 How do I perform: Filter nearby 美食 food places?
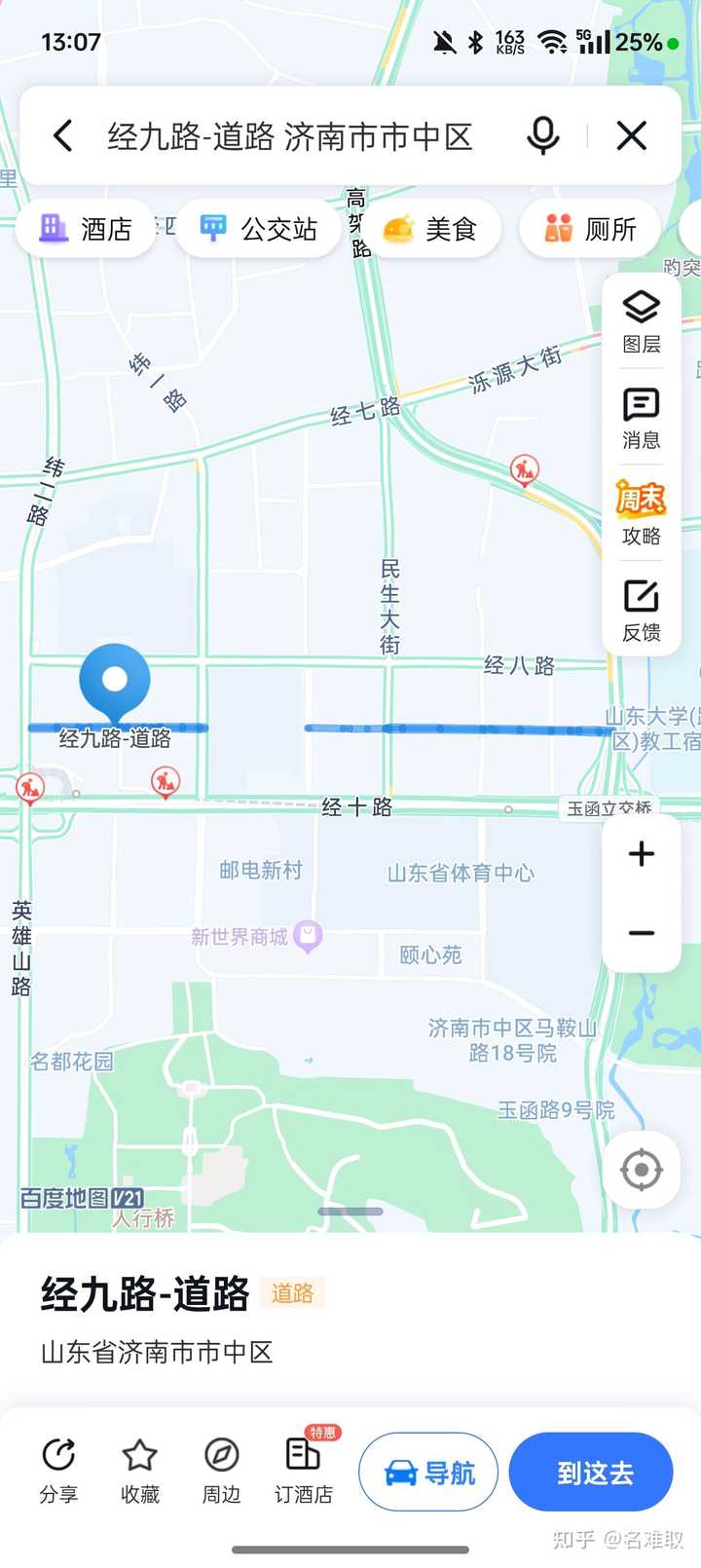(x=430, y=230)
